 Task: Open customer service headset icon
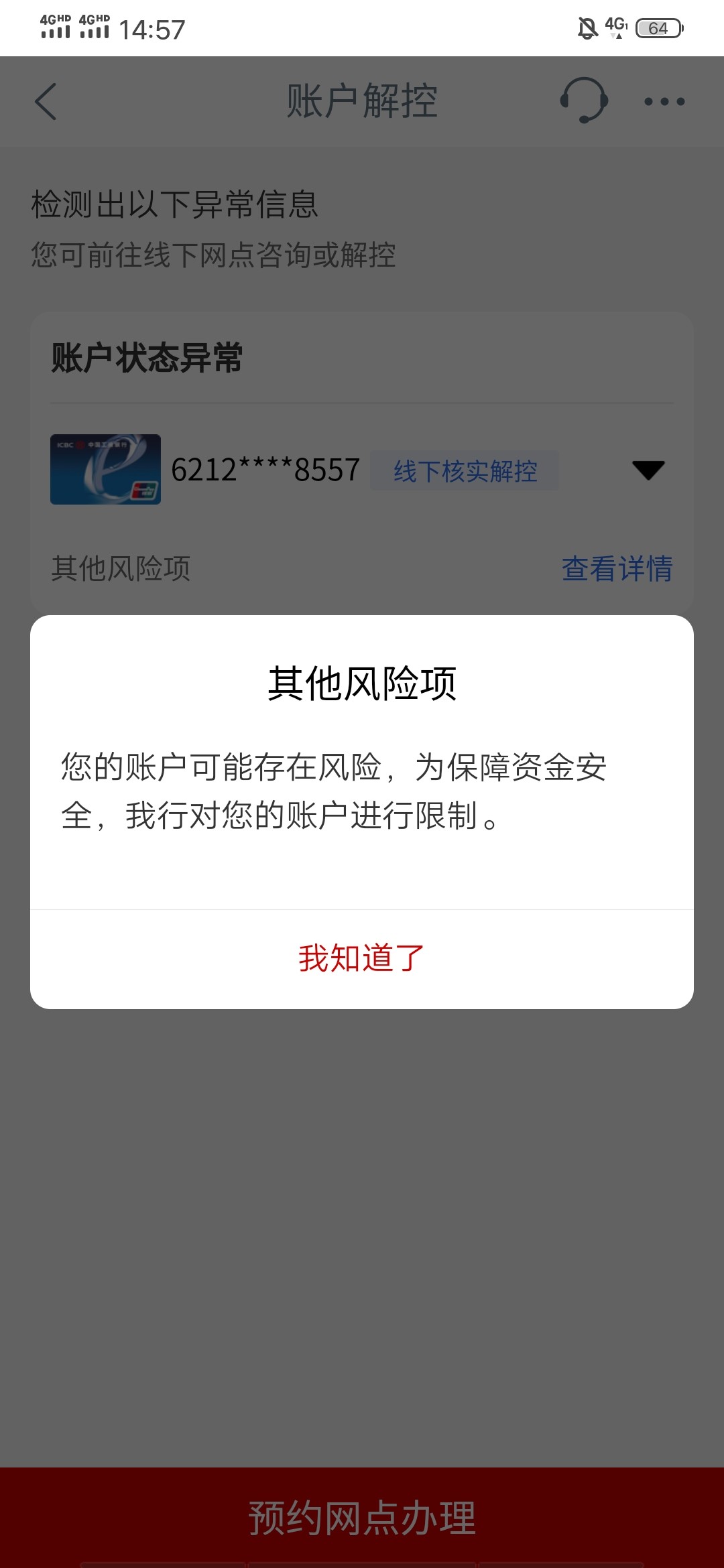point(584,101)
